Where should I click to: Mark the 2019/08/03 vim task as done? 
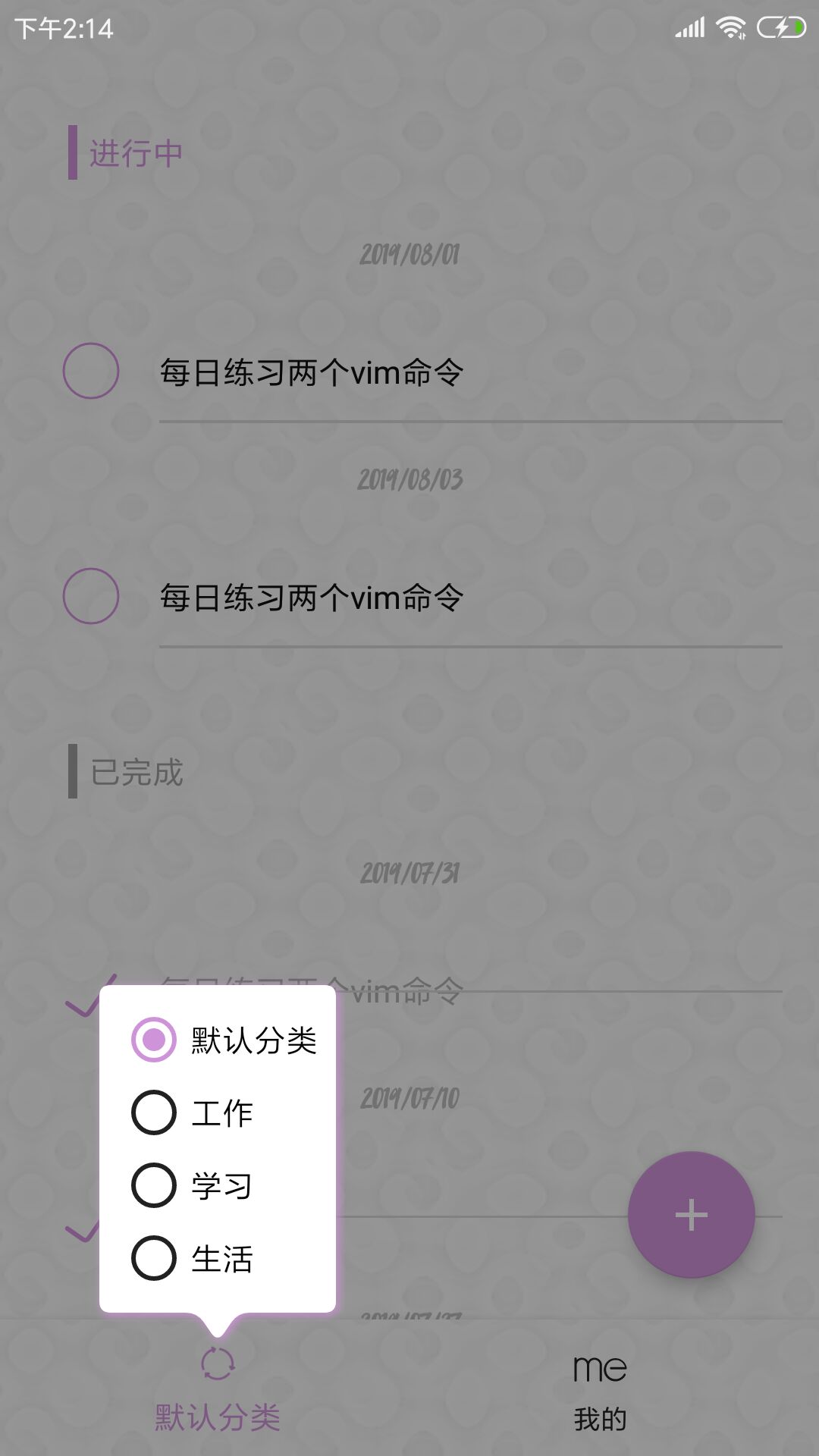(x=90, y=596)
